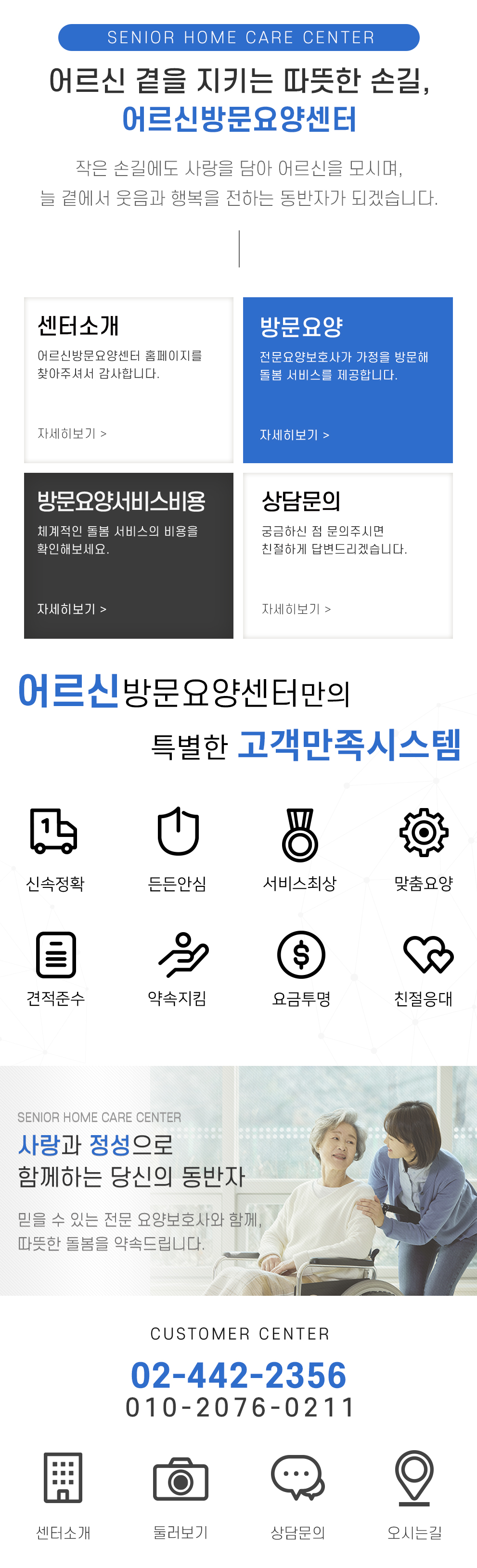Tap the 센터소개 building icon
The width and height of the screenshot is (477, 1568).
(x=63, y=1477)
